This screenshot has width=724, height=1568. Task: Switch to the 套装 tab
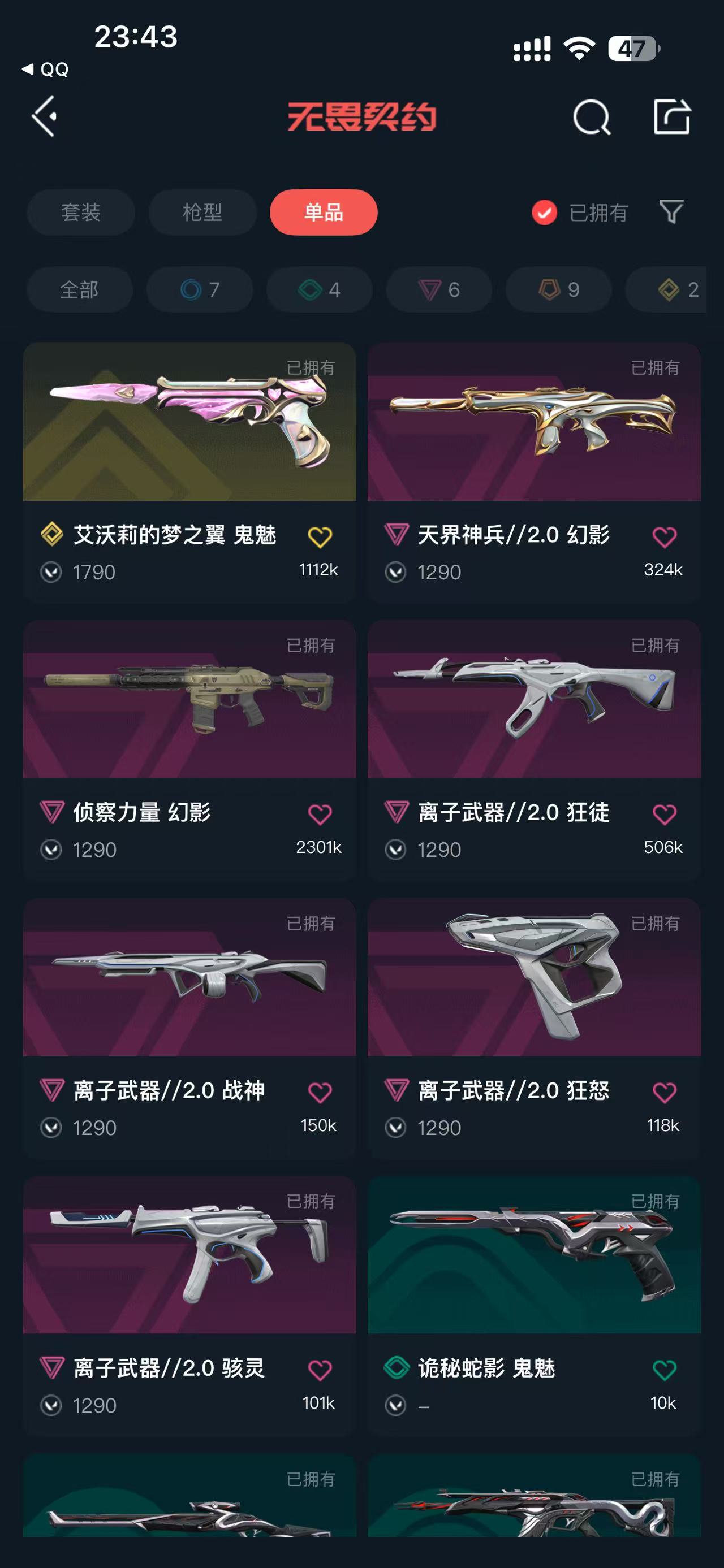(80, 213)
